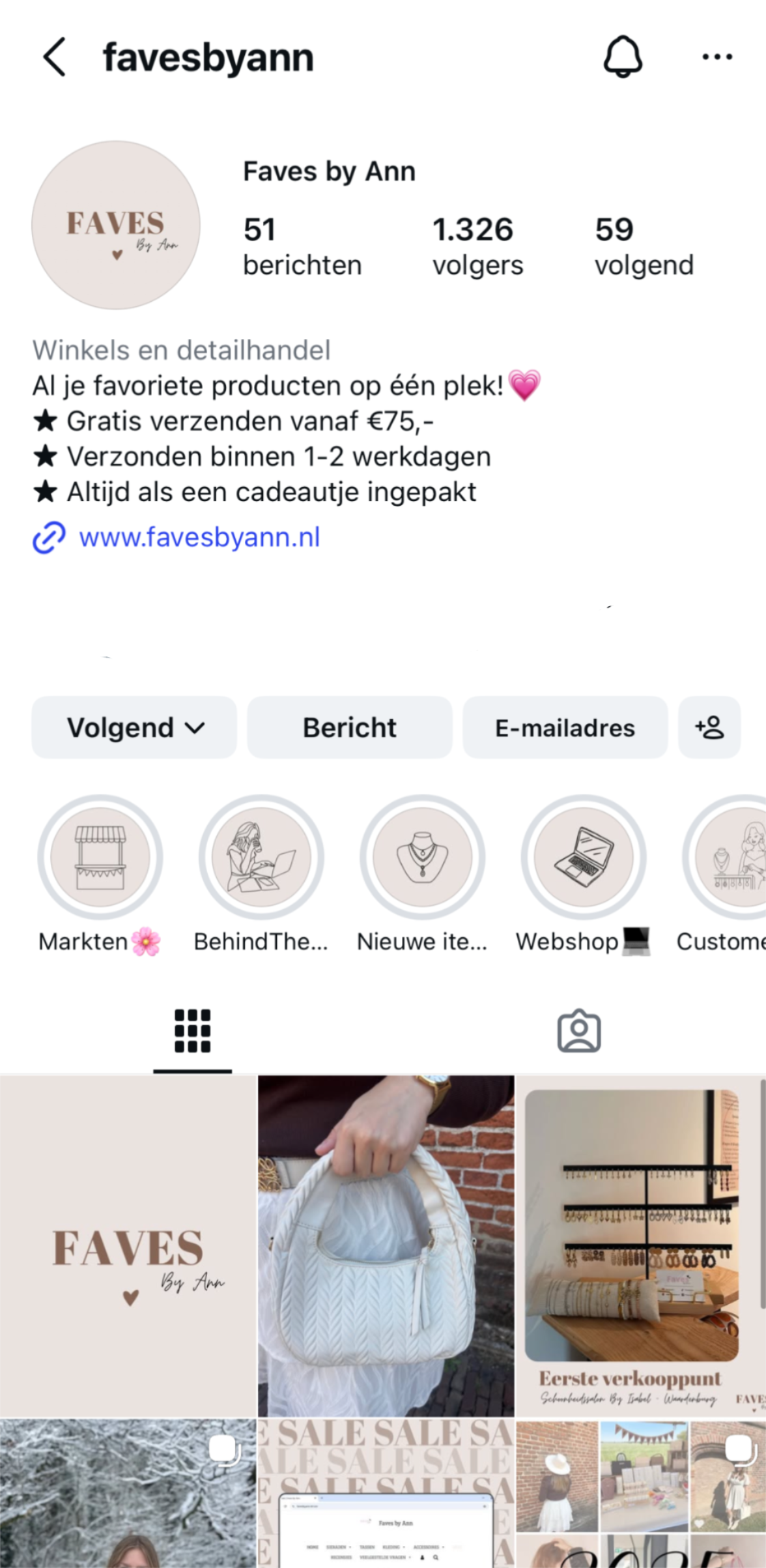
Task: Send a message via Bericht button
Action: (x=350, y=727)
